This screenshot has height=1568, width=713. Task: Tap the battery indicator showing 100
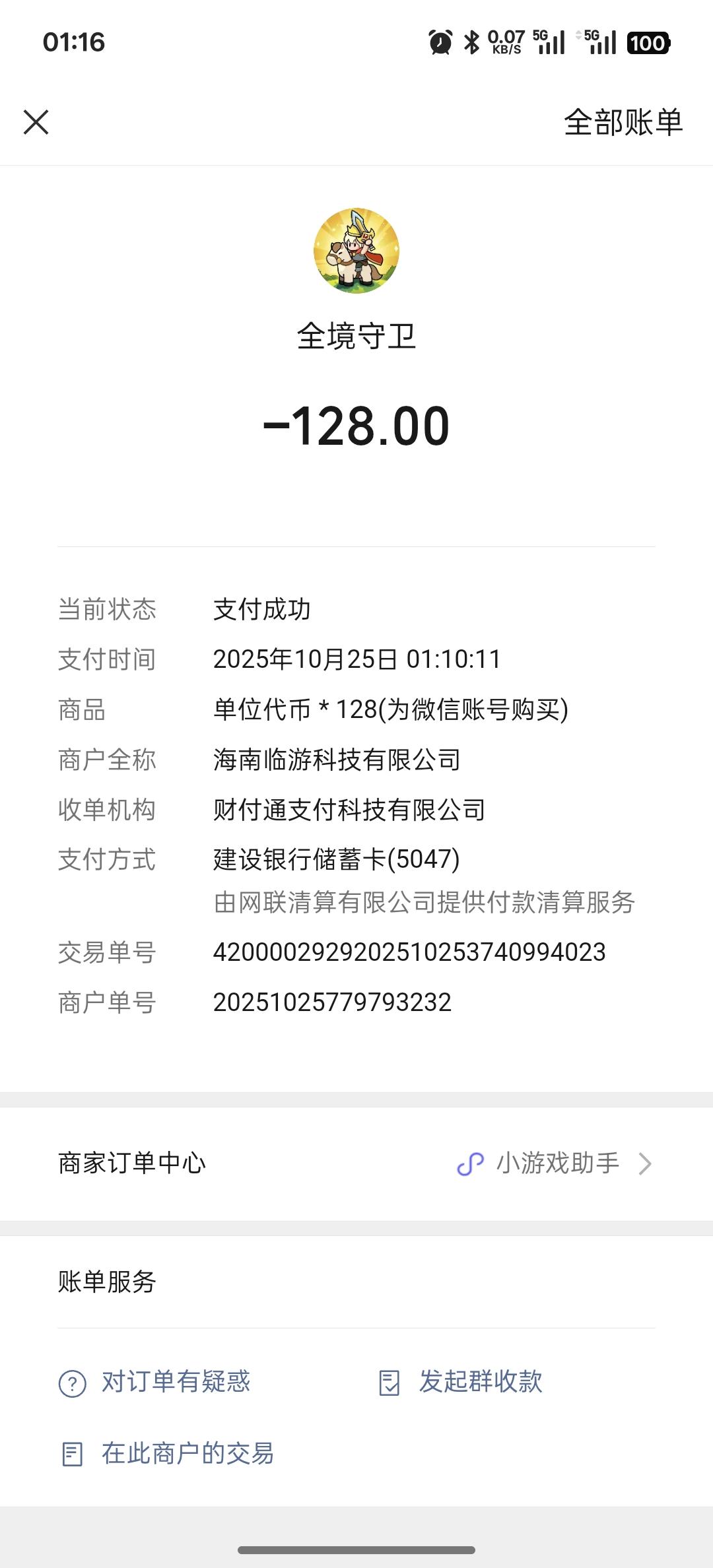click(x=648, y=41)
